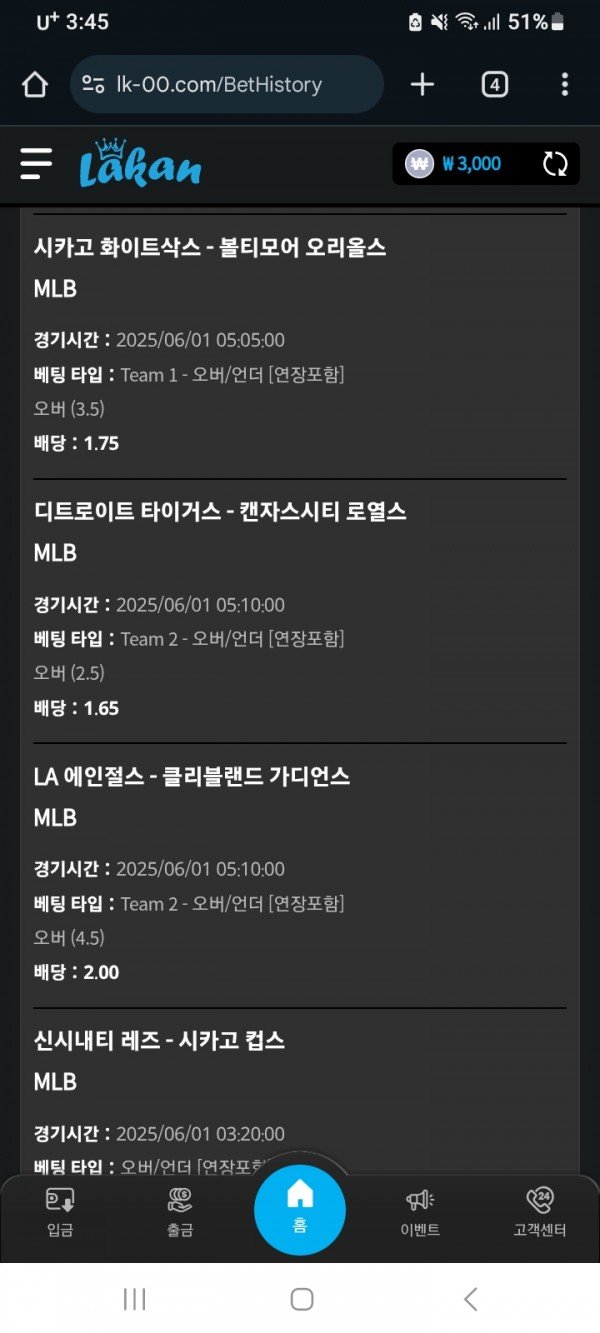600x1333 pixels.
Task: Go to the 홈 tab
Action: tap(300, 1210)
